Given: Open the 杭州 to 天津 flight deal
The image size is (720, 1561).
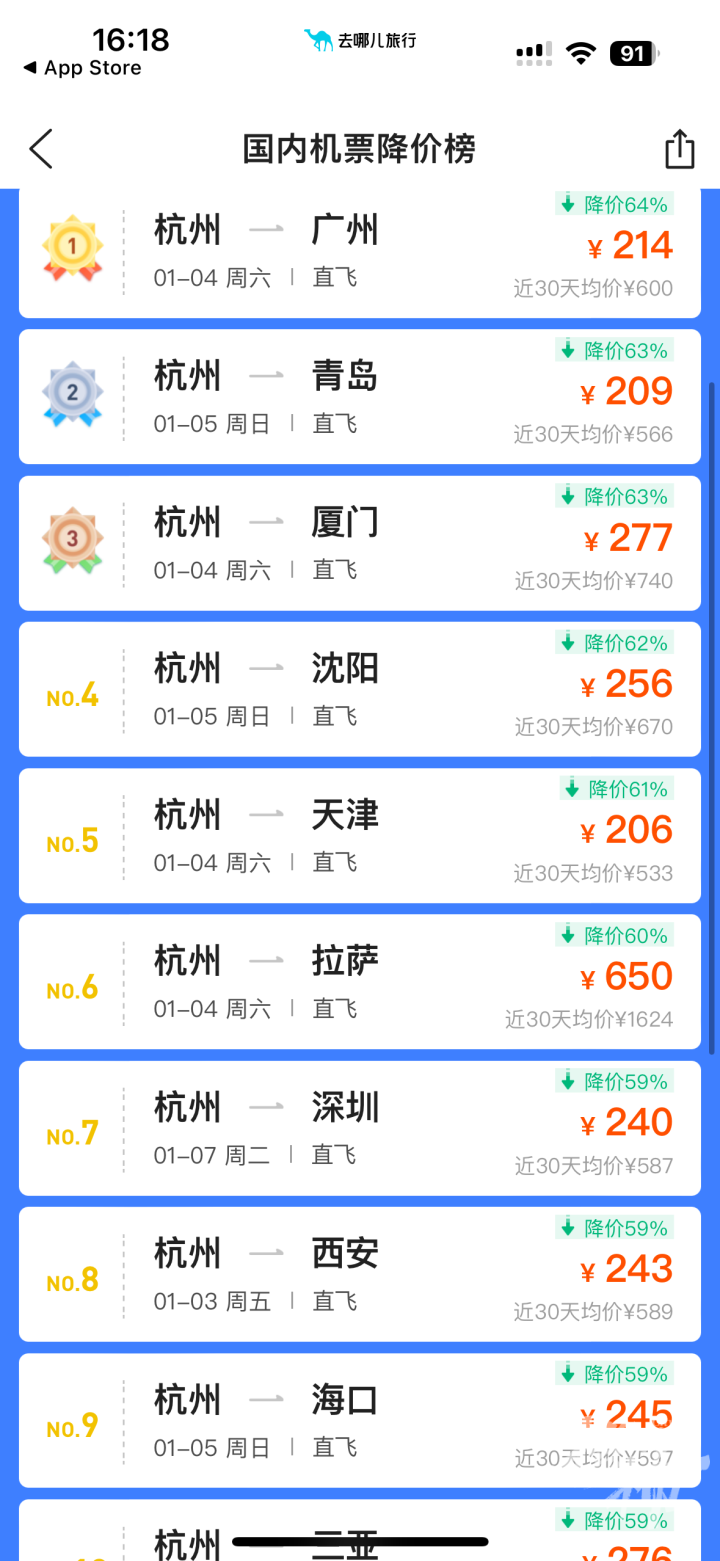Looking at the screenshot, I should point(360,835).
